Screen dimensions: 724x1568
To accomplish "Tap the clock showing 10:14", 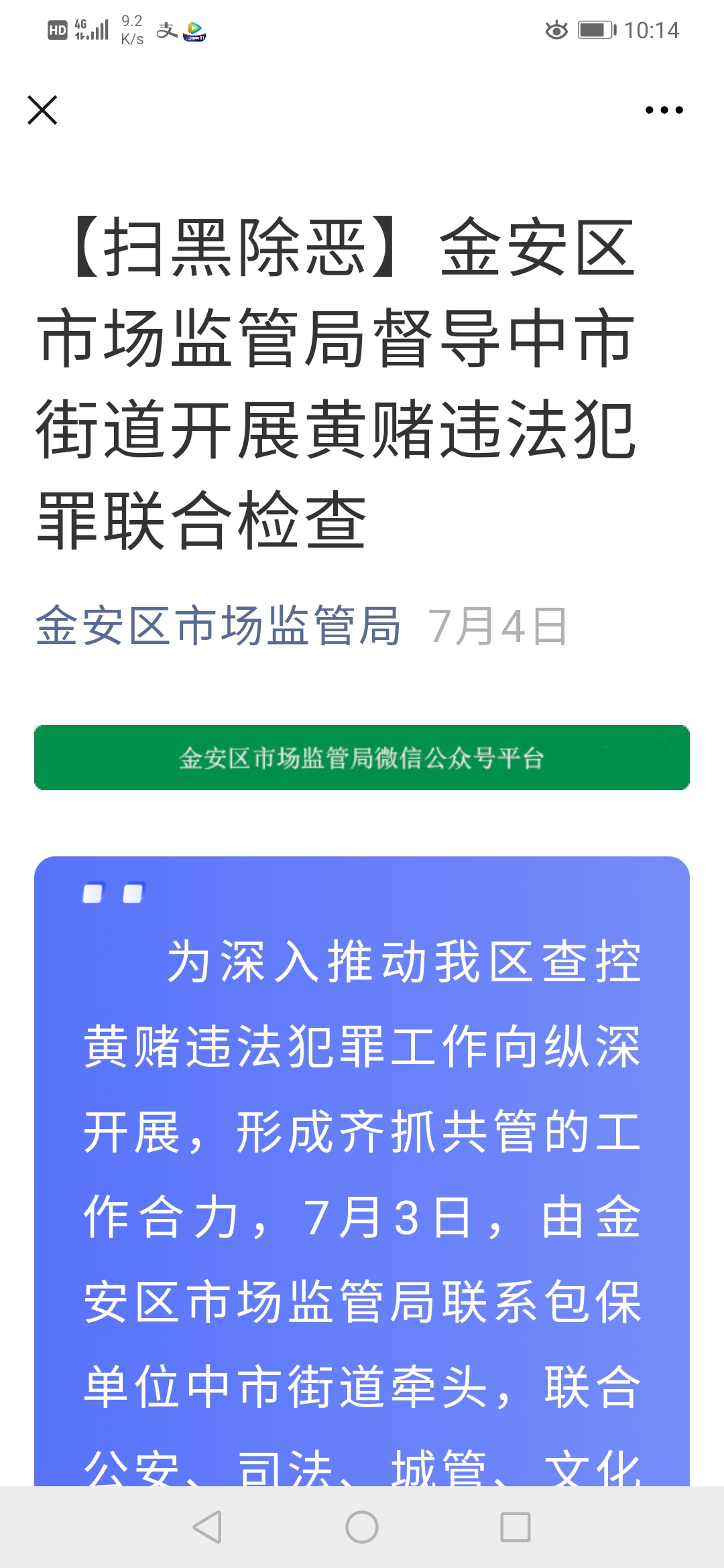I will [x=654, y=29].
